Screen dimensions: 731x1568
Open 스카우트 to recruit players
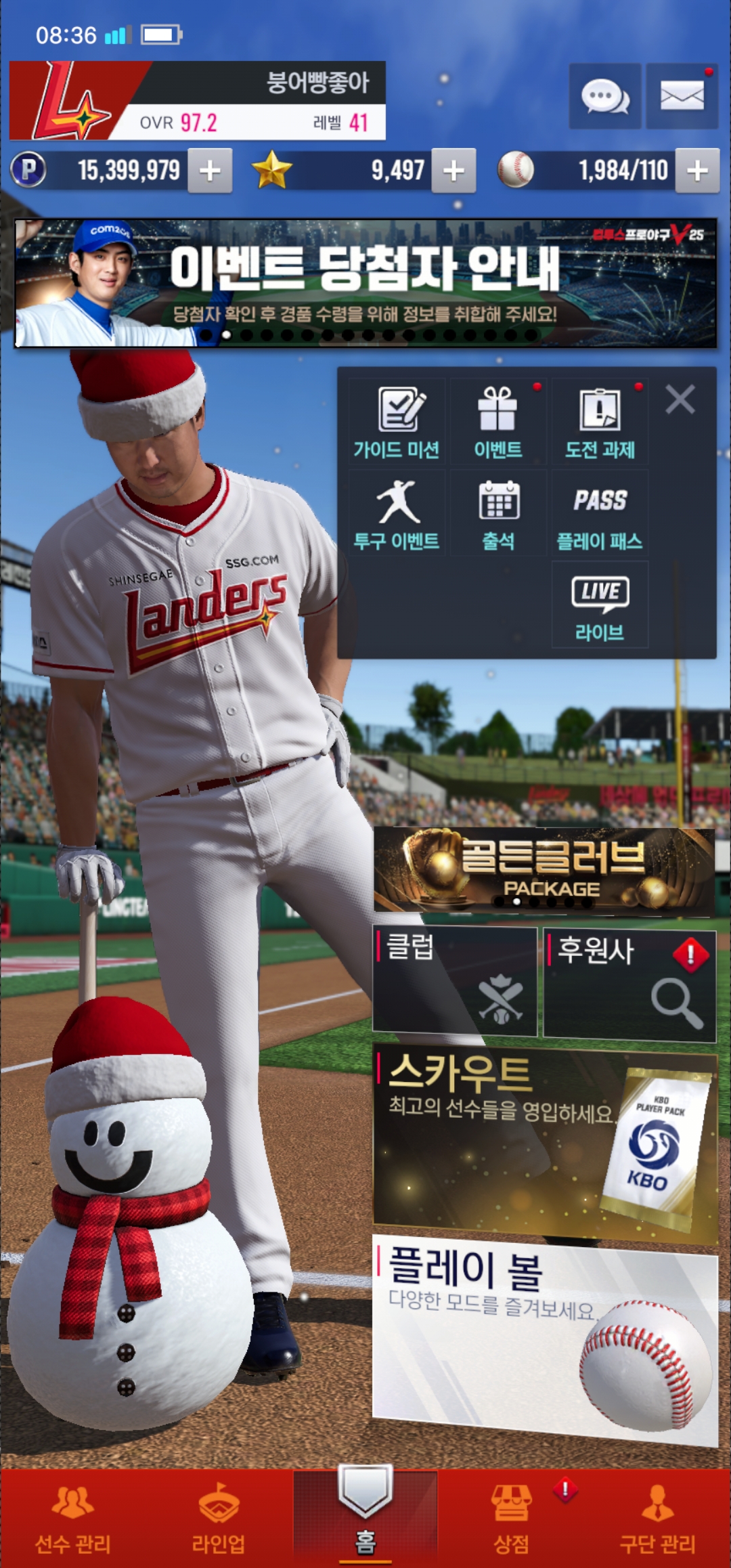544,1146
